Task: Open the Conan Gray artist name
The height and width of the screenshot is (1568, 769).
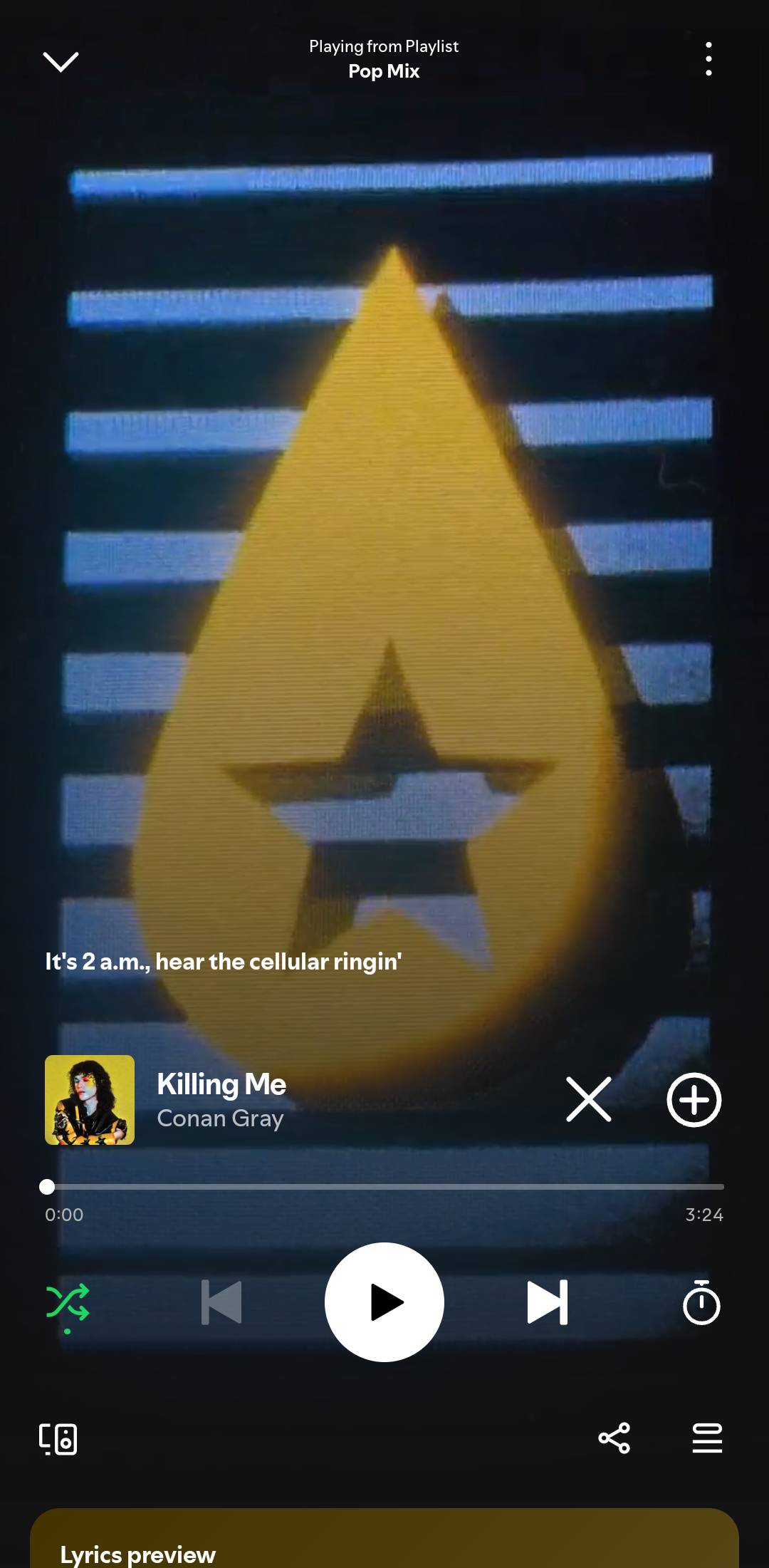Action: click(x=220, y=1118)
